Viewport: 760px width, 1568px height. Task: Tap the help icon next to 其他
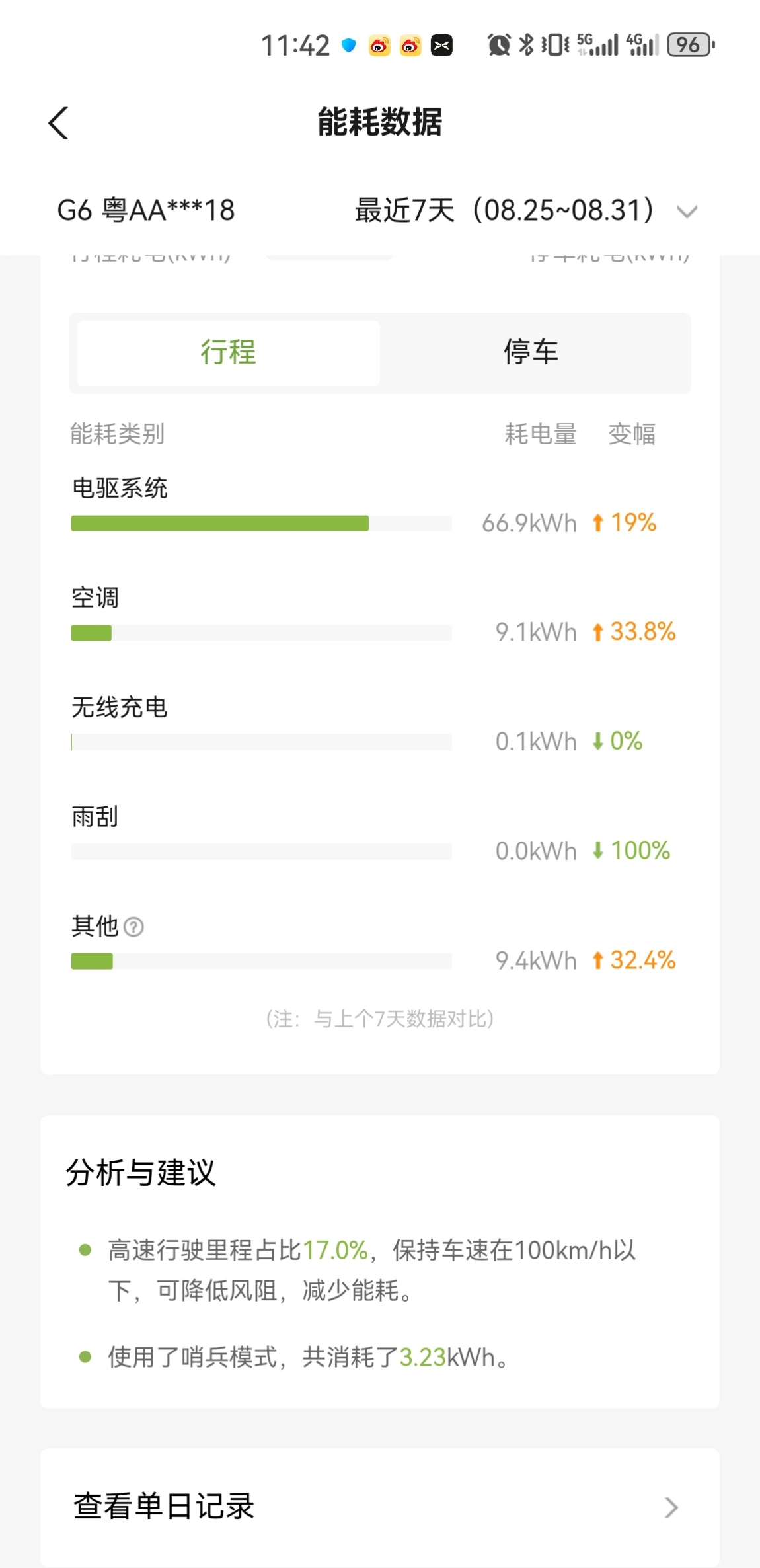[x=133, y=927]
